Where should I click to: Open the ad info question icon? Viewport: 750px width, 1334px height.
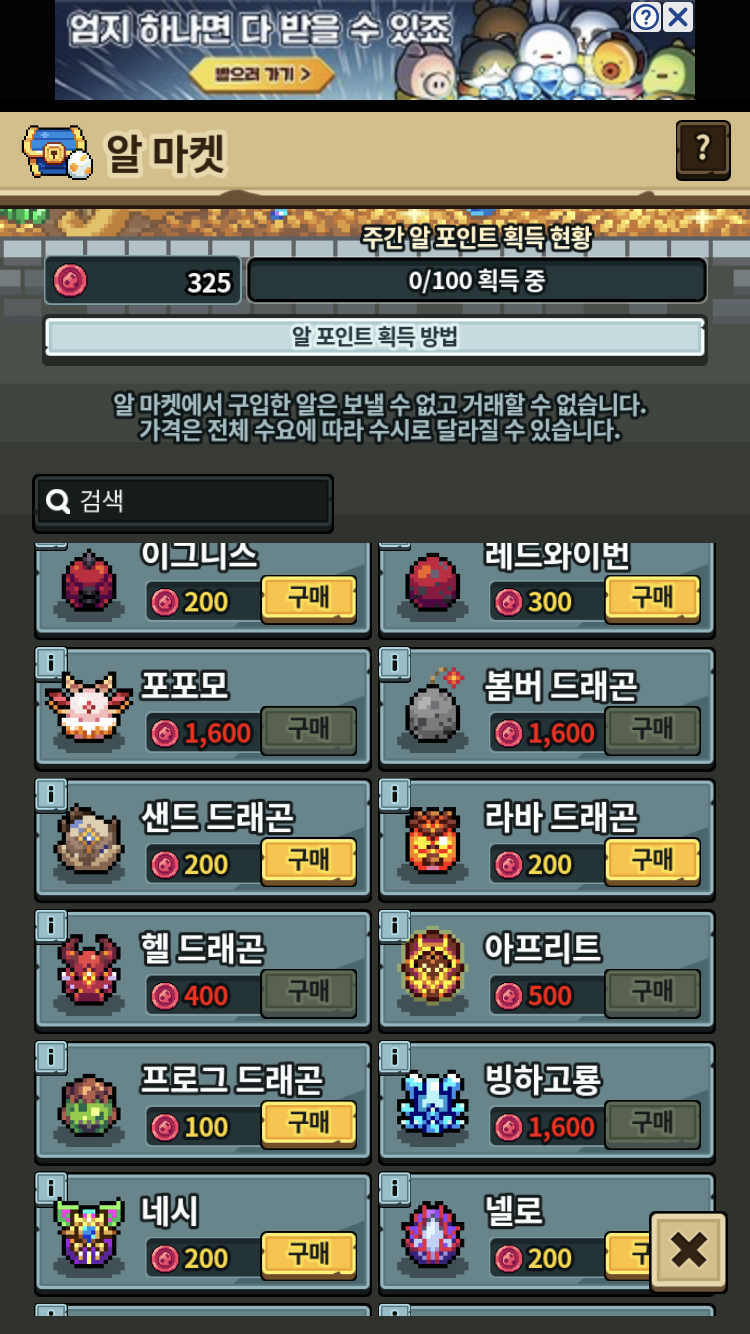coord(646,16)
